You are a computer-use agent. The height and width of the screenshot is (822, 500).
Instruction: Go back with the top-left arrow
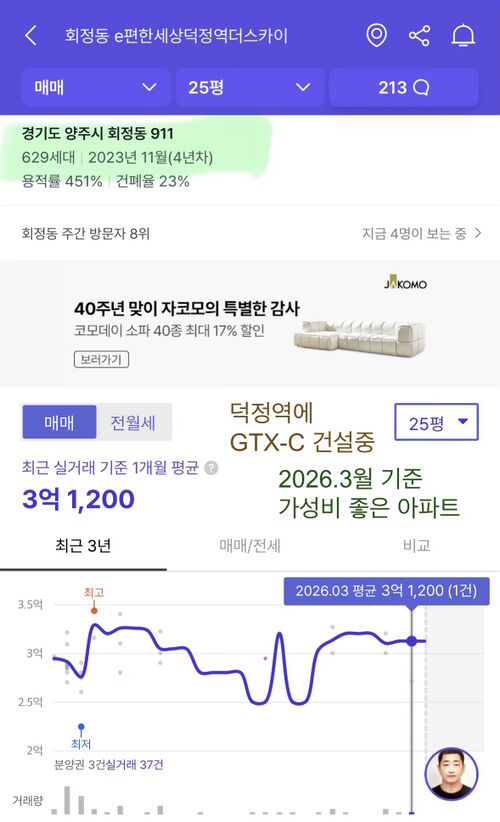pyautogui.click(x=31, y=36)
